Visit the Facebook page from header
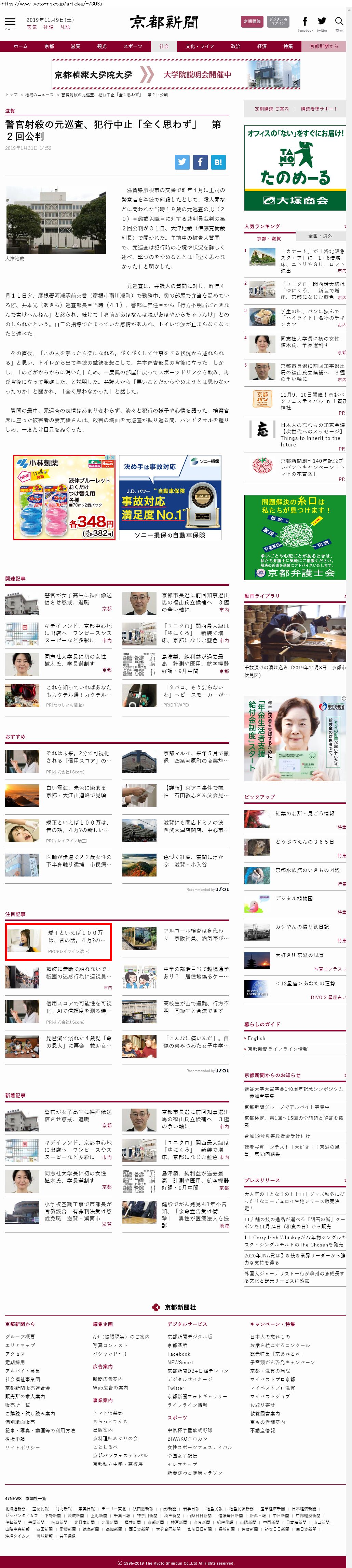Image resolution: width=352 pixels, height=1568 pixels. (305, 23)
